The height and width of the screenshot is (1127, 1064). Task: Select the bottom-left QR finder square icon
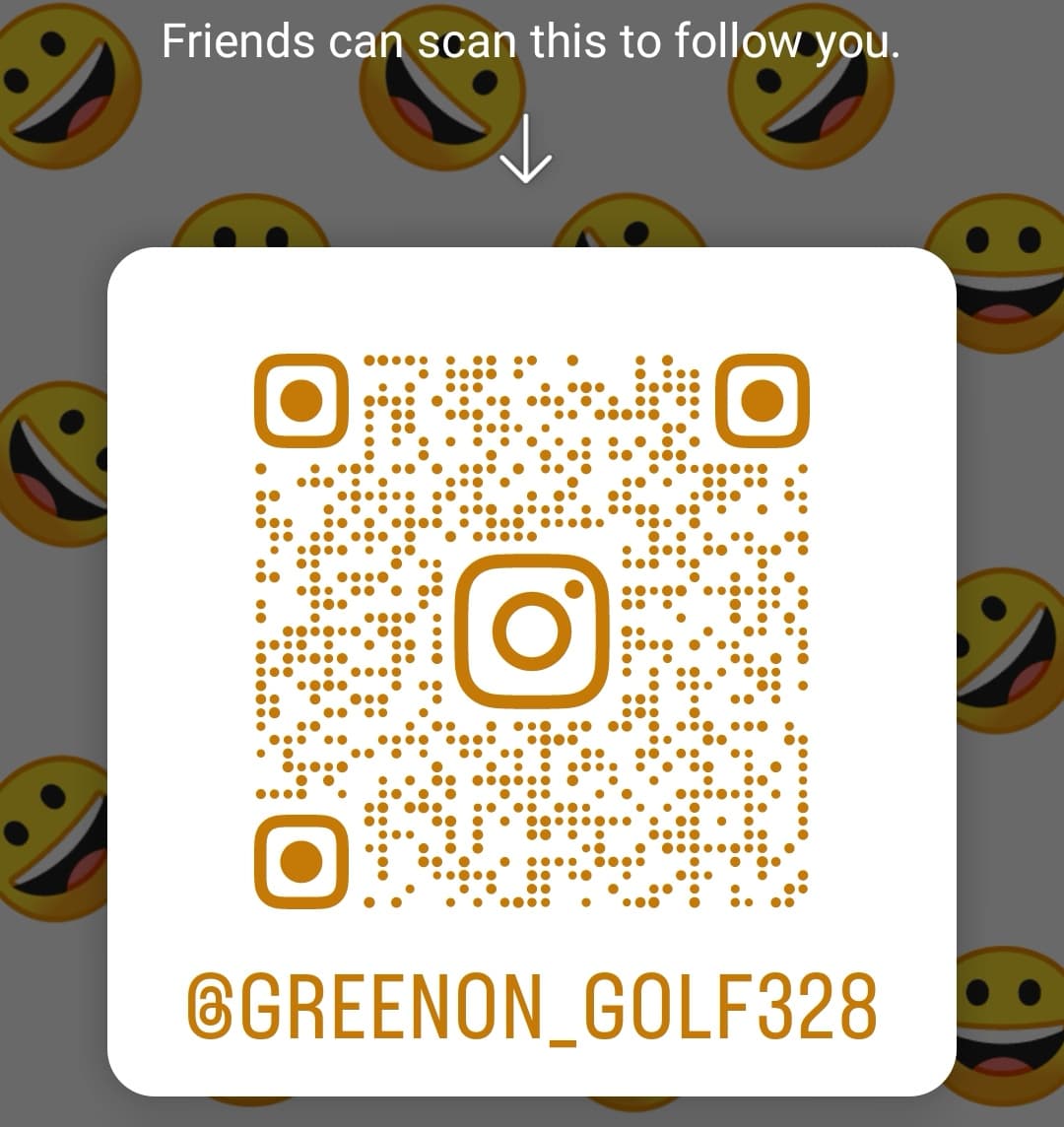pyautogui.click(x=302, y=859)
